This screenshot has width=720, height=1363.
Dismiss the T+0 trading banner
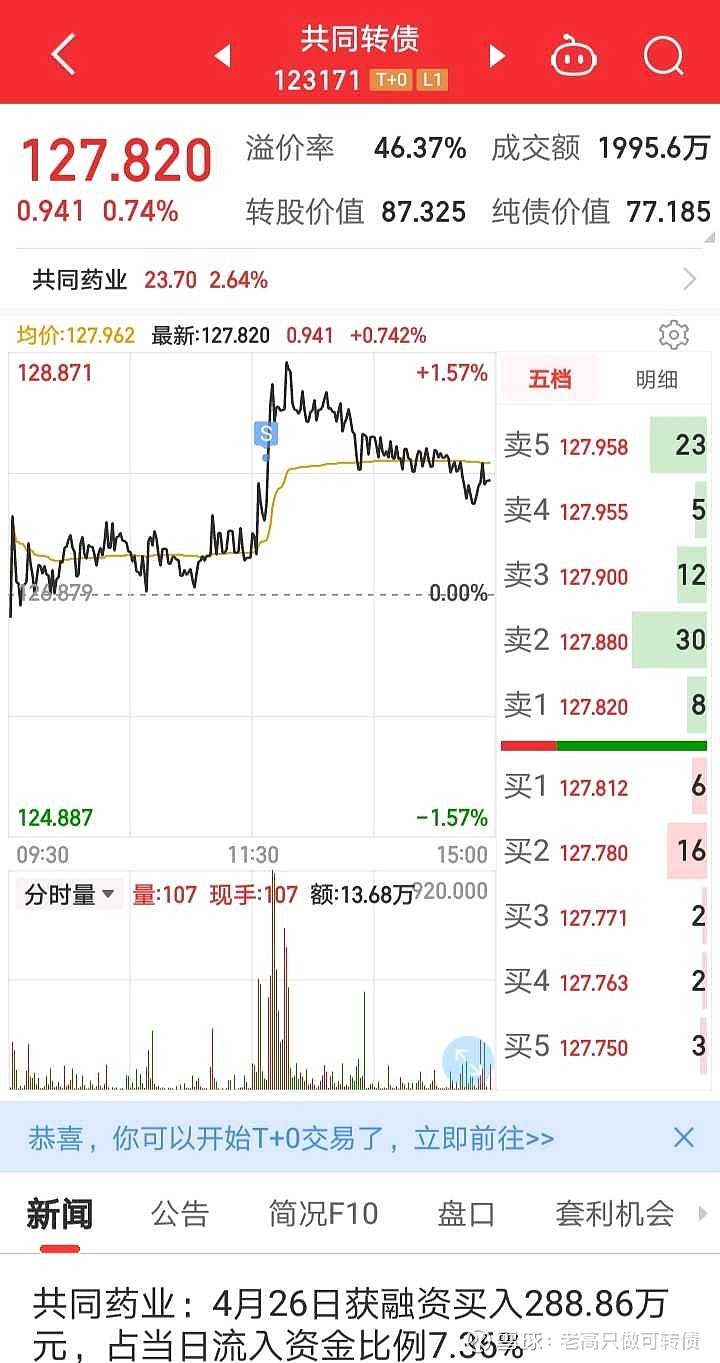click(684, 1137)
